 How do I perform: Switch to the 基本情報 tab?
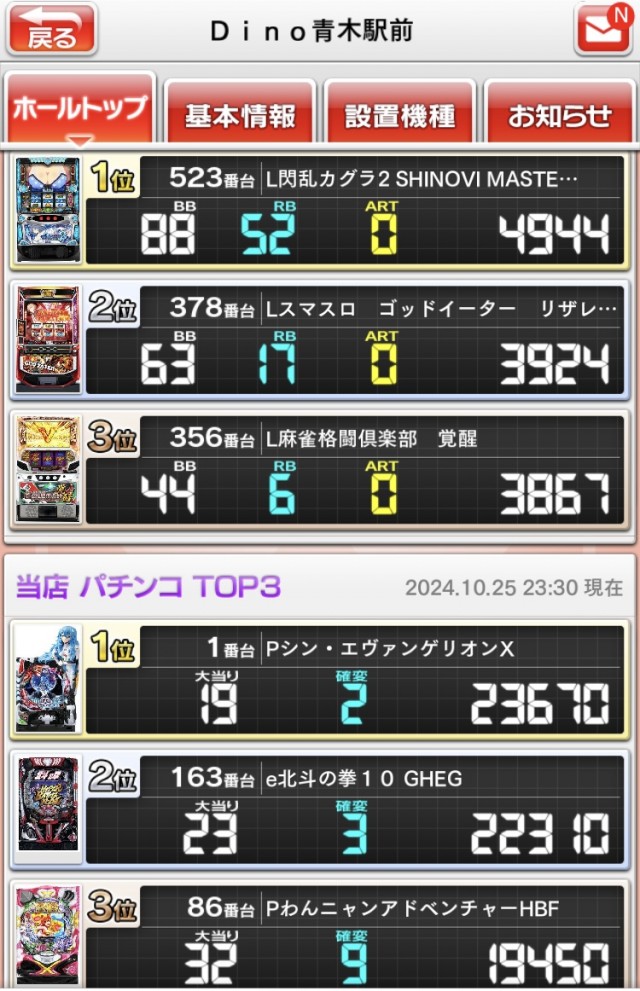click(240, 115)
